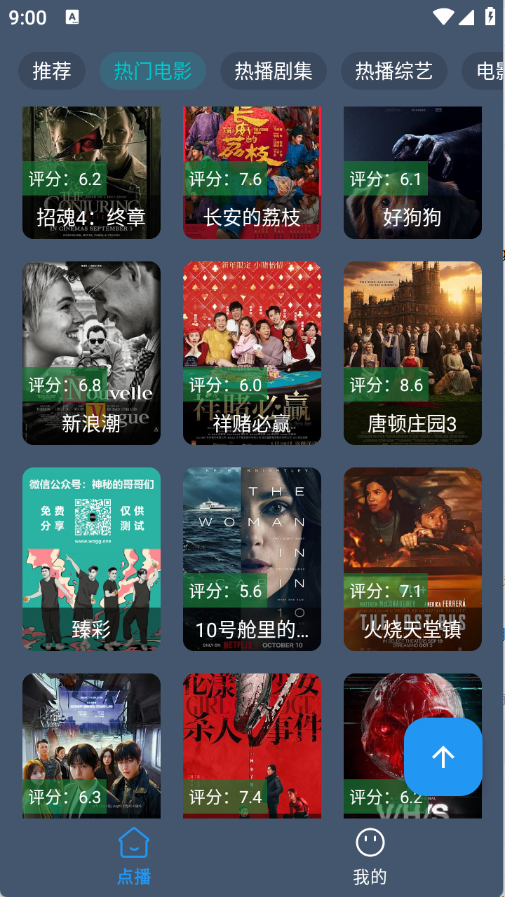Open the movie 招魂4：终章
This screenshot has height=897, width=505.
coord(92,172)
